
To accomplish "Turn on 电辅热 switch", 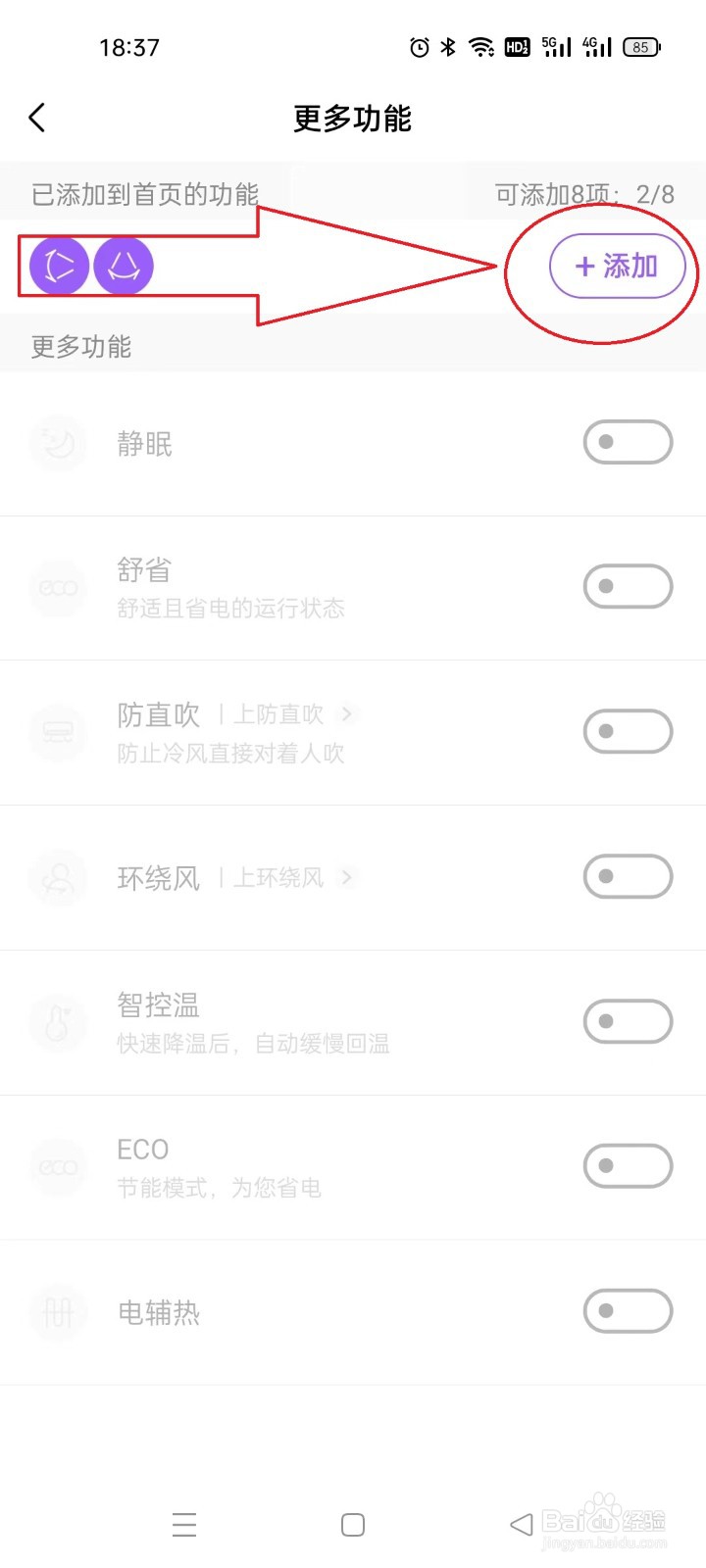I will click(628, 1311).
